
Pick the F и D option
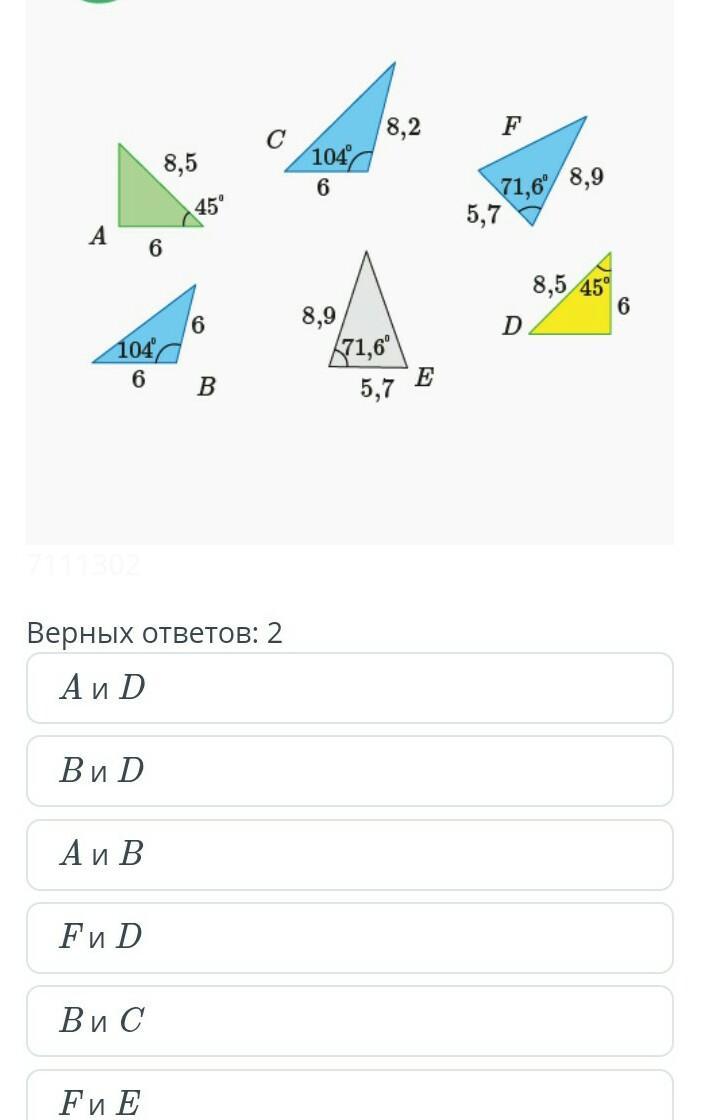pyautogui.click(x=350, y=938)
